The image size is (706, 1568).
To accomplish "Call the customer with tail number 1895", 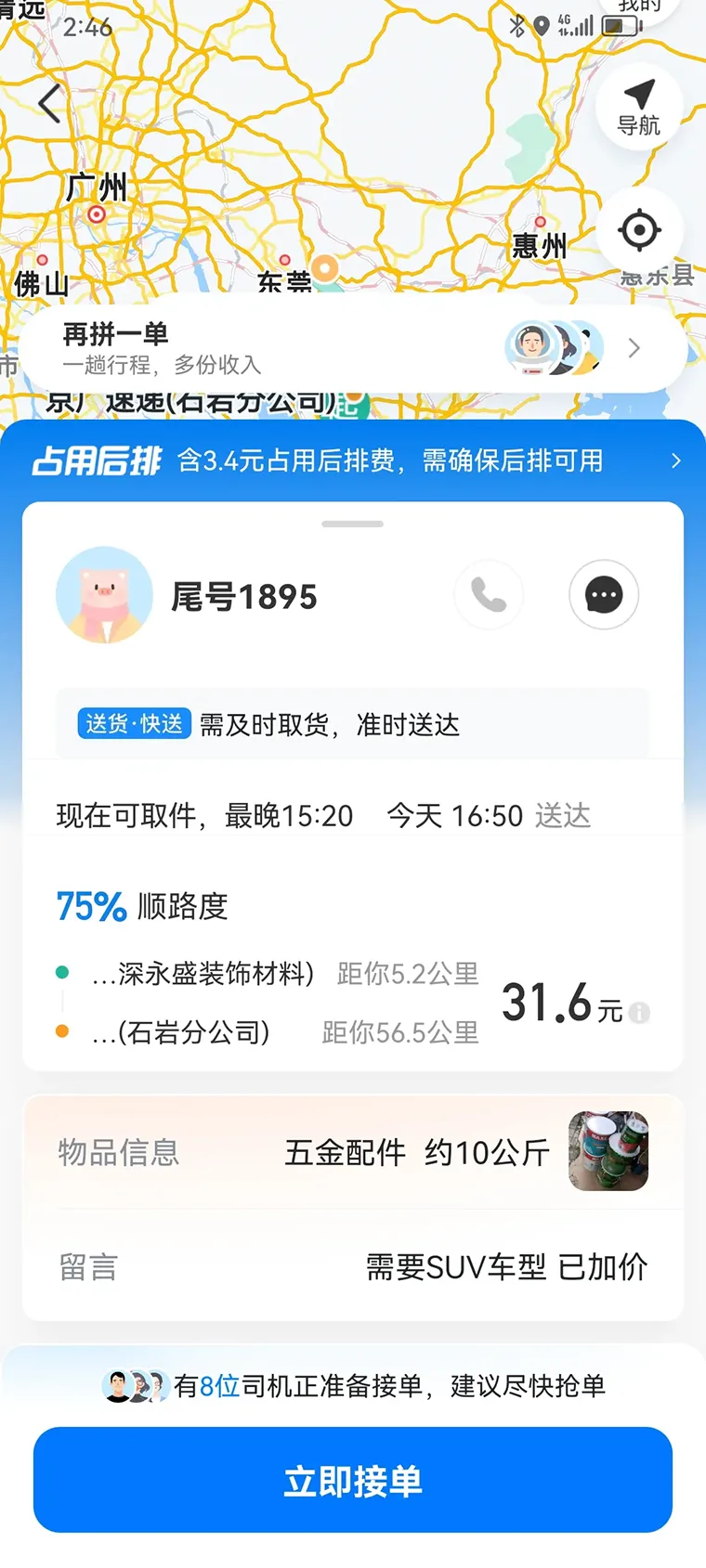I will (x=489, y=595).
